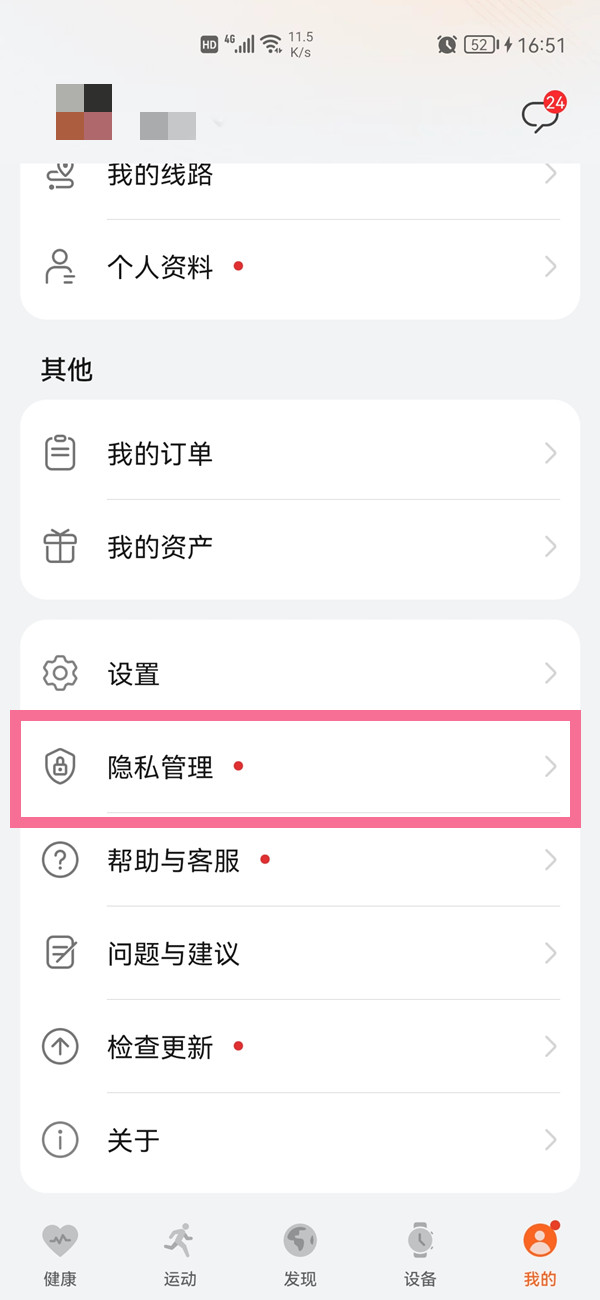Open 设置 settings
Viewport: 600px width, 1300px height.
300,674
